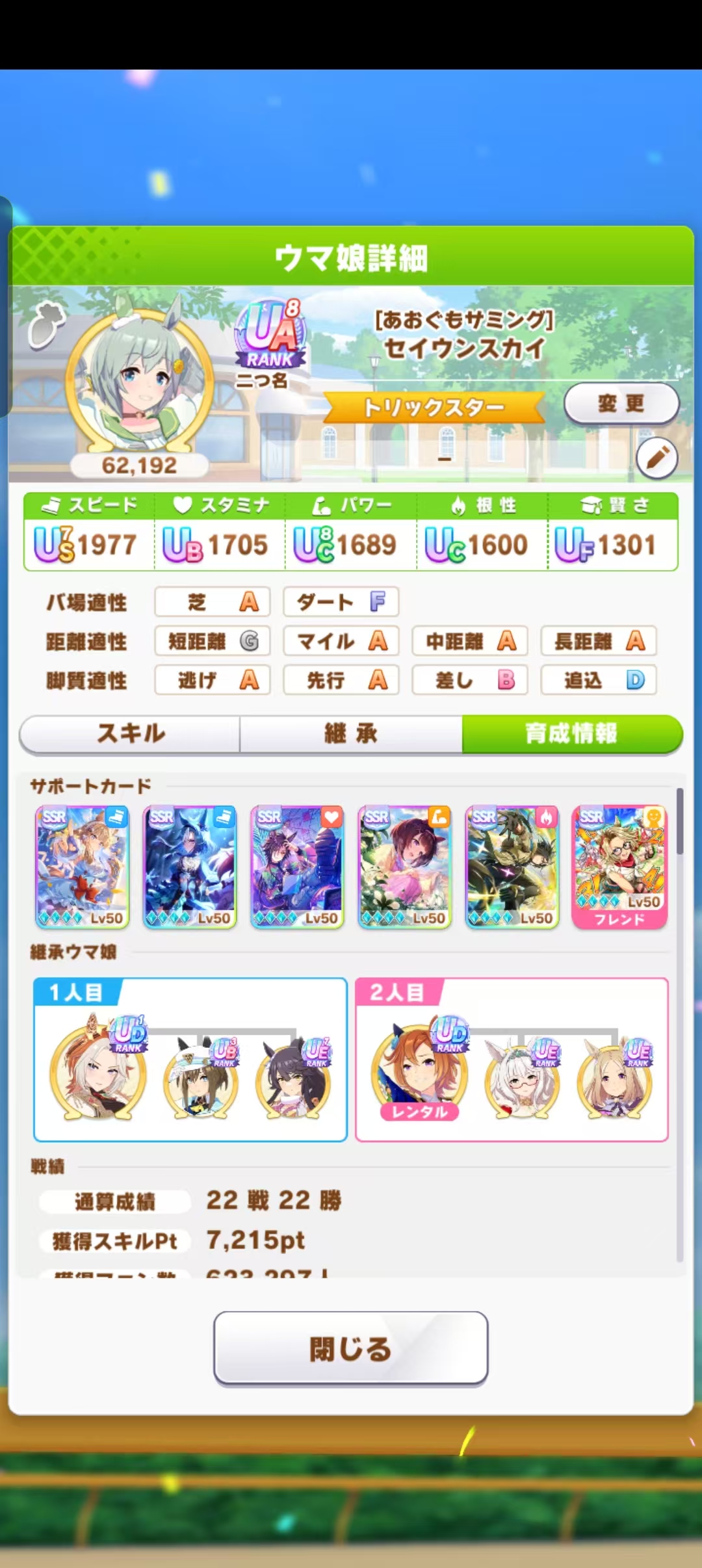Switch to the スキル tab
The height and width of the screenshot is (1568, 702).
[131, 734]
